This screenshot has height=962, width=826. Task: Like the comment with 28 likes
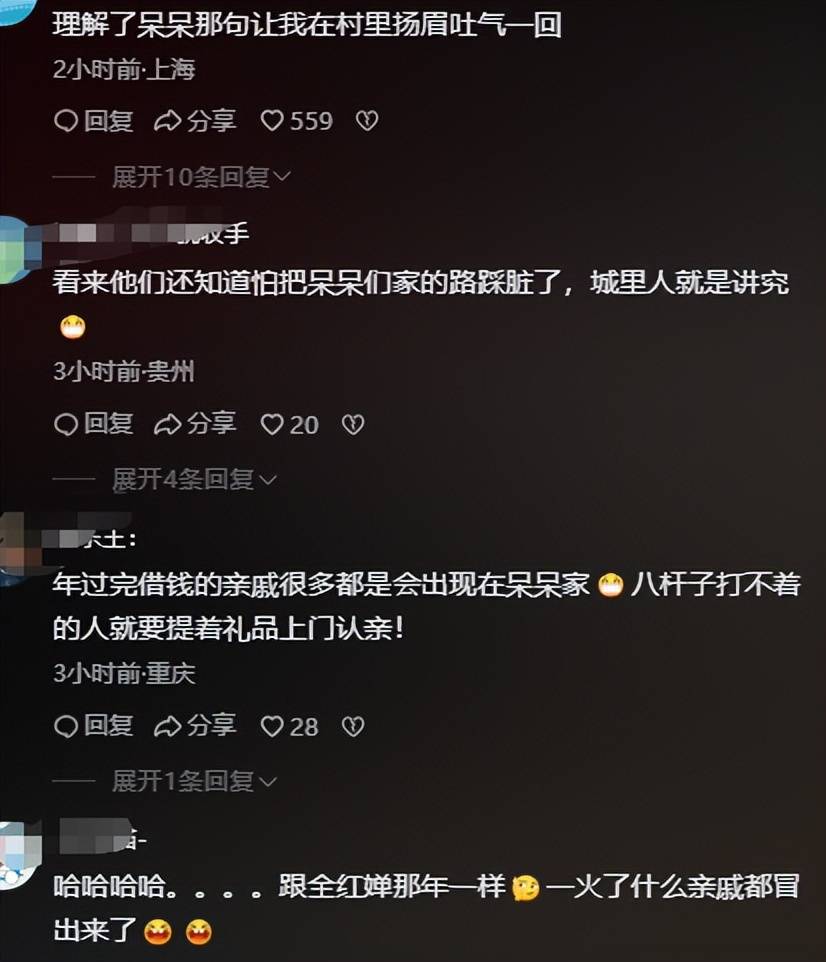tap(289, 726)
